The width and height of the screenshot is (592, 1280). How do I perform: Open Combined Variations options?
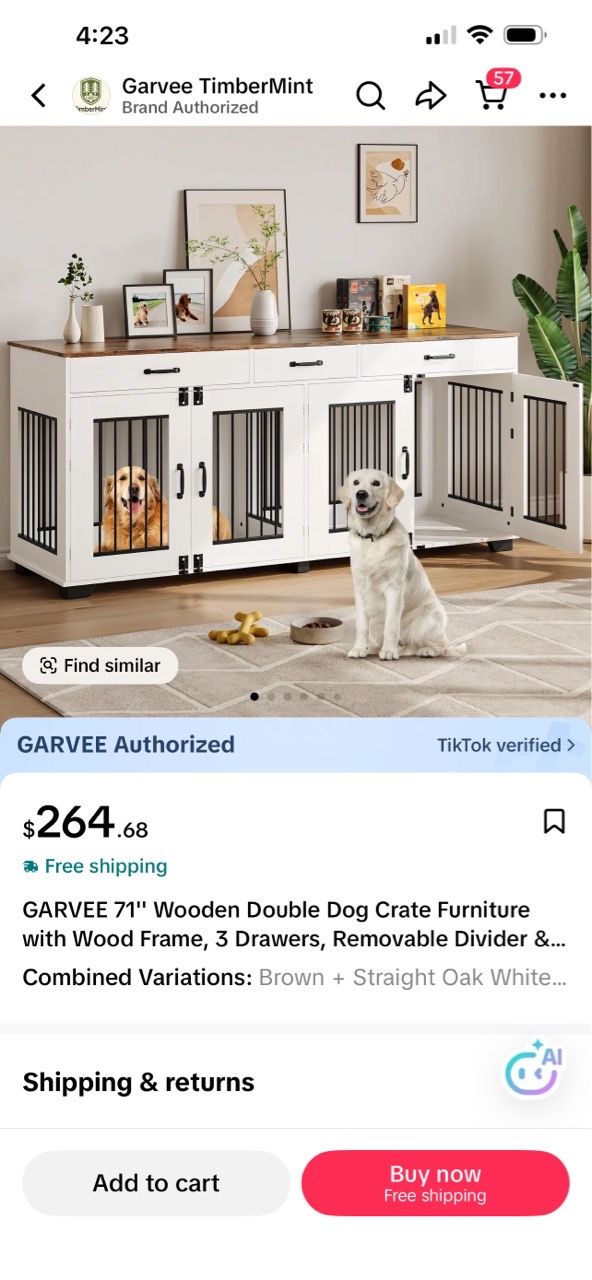[294, 977]
